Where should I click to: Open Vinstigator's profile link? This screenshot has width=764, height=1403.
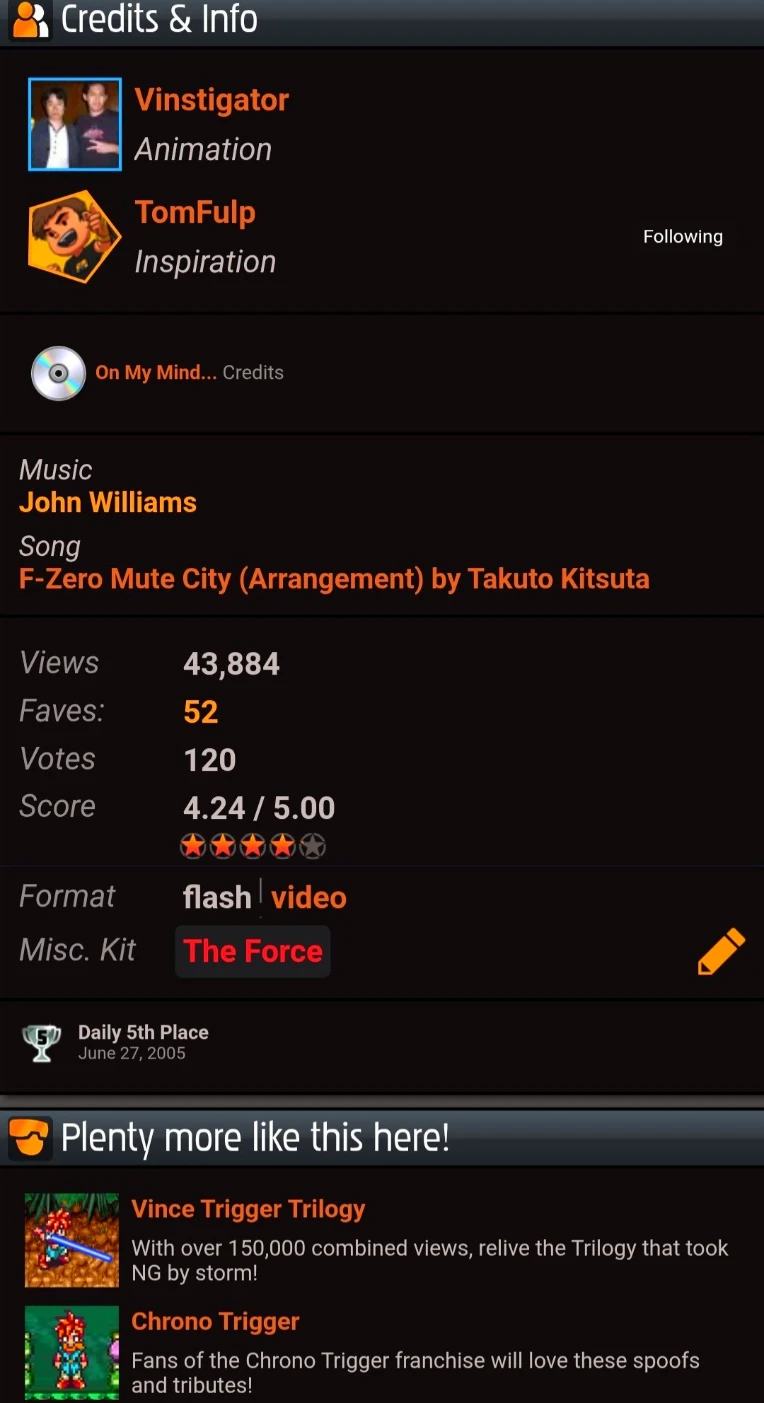tap(211, 100)
